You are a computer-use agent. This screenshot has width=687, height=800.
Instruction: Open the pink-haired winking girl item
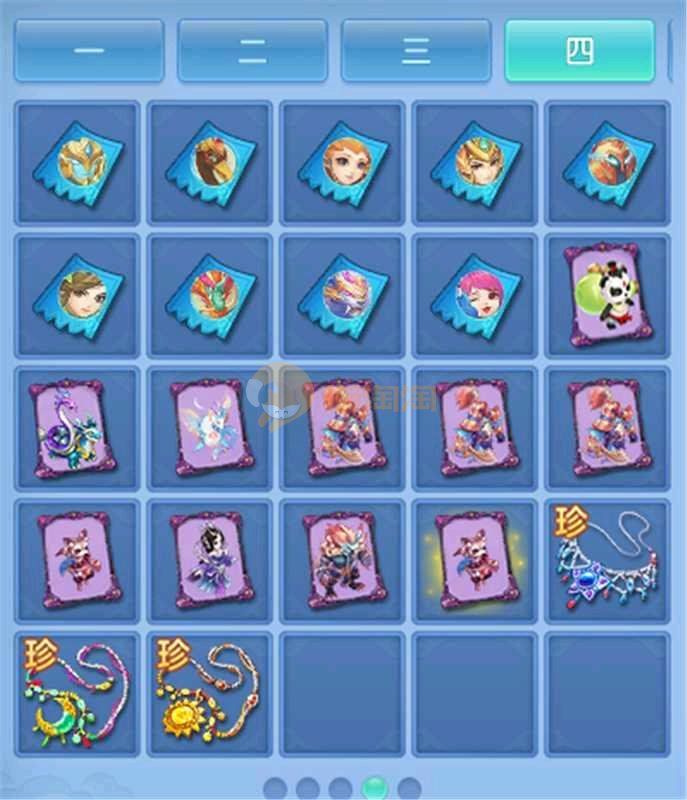click(x=474, y=295)
